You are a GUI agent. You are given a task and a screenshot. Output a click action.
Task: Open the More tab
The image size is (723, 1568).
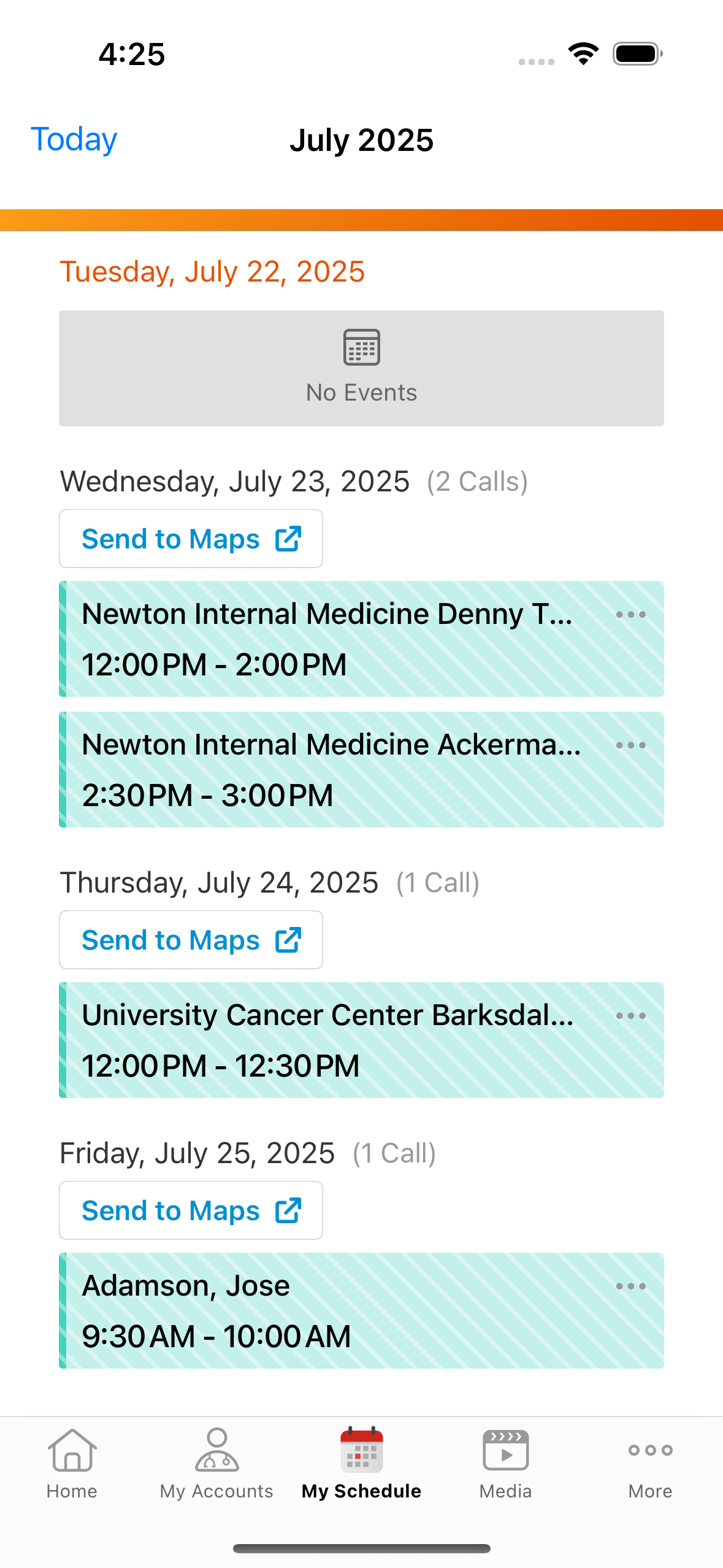tap(650, 1464)
